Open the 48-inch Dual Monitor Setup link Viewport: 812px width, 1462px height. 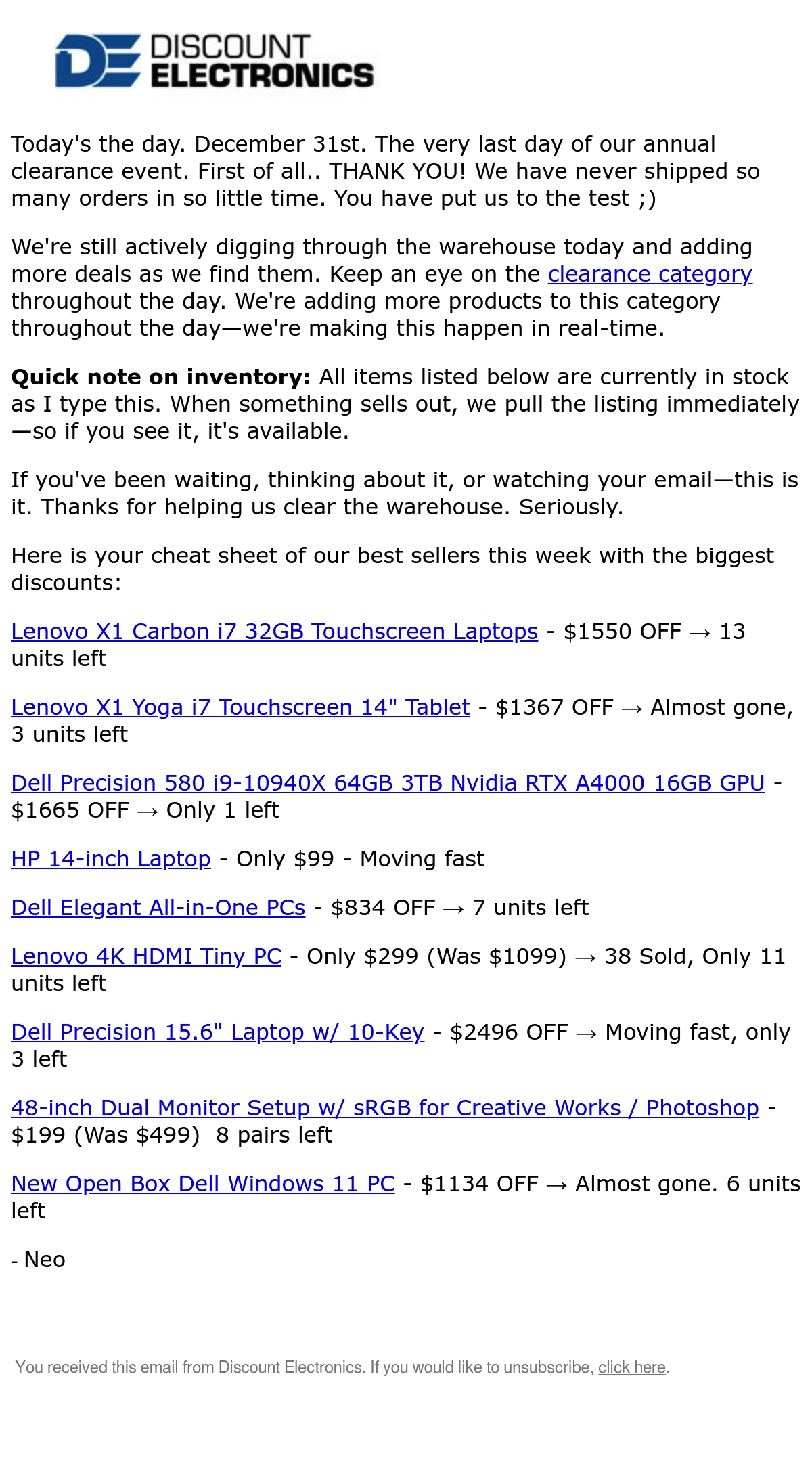click(x=385, y=1108)
